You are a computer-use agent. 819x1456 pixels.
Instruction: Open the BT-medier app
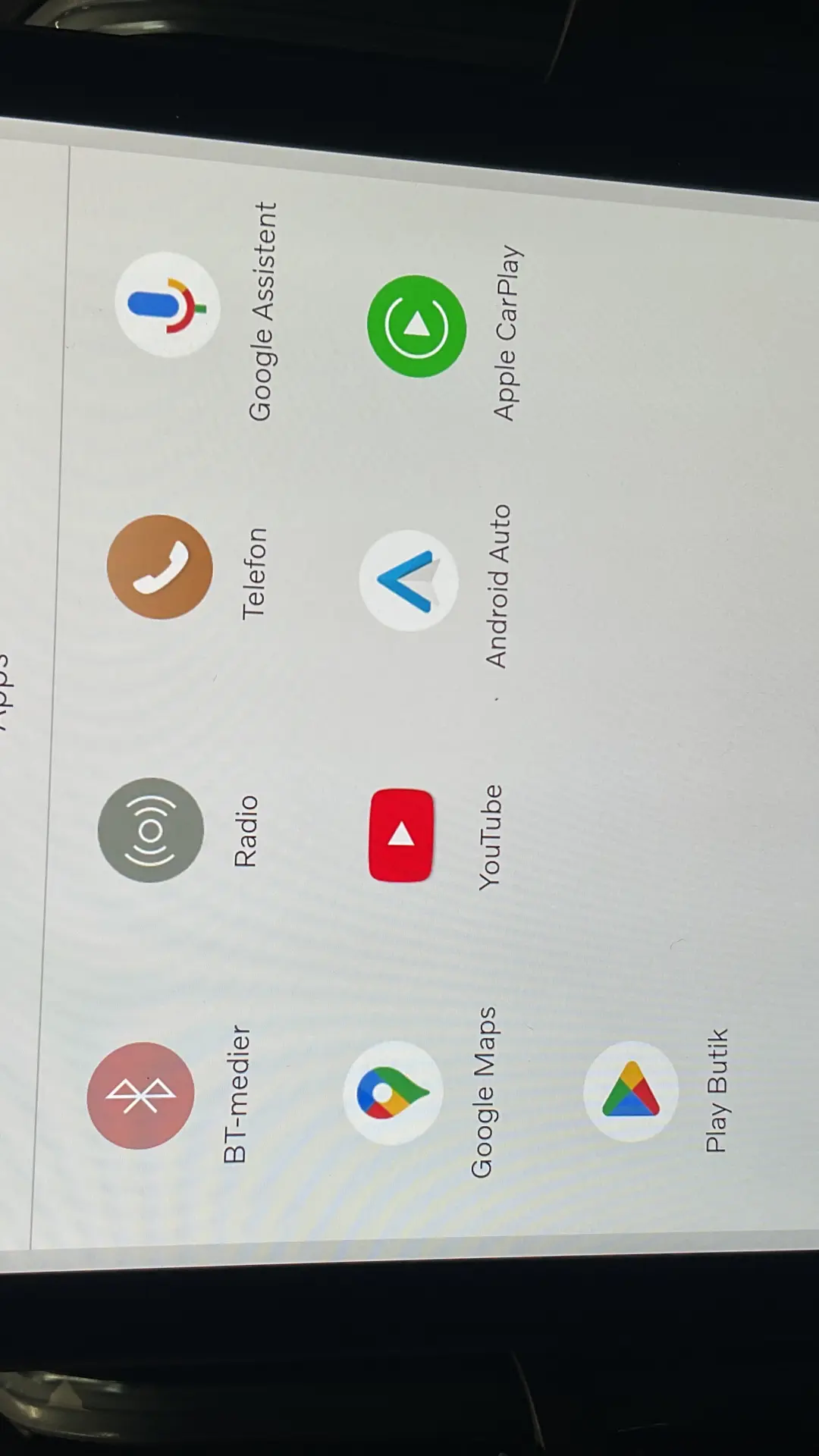140,1094
